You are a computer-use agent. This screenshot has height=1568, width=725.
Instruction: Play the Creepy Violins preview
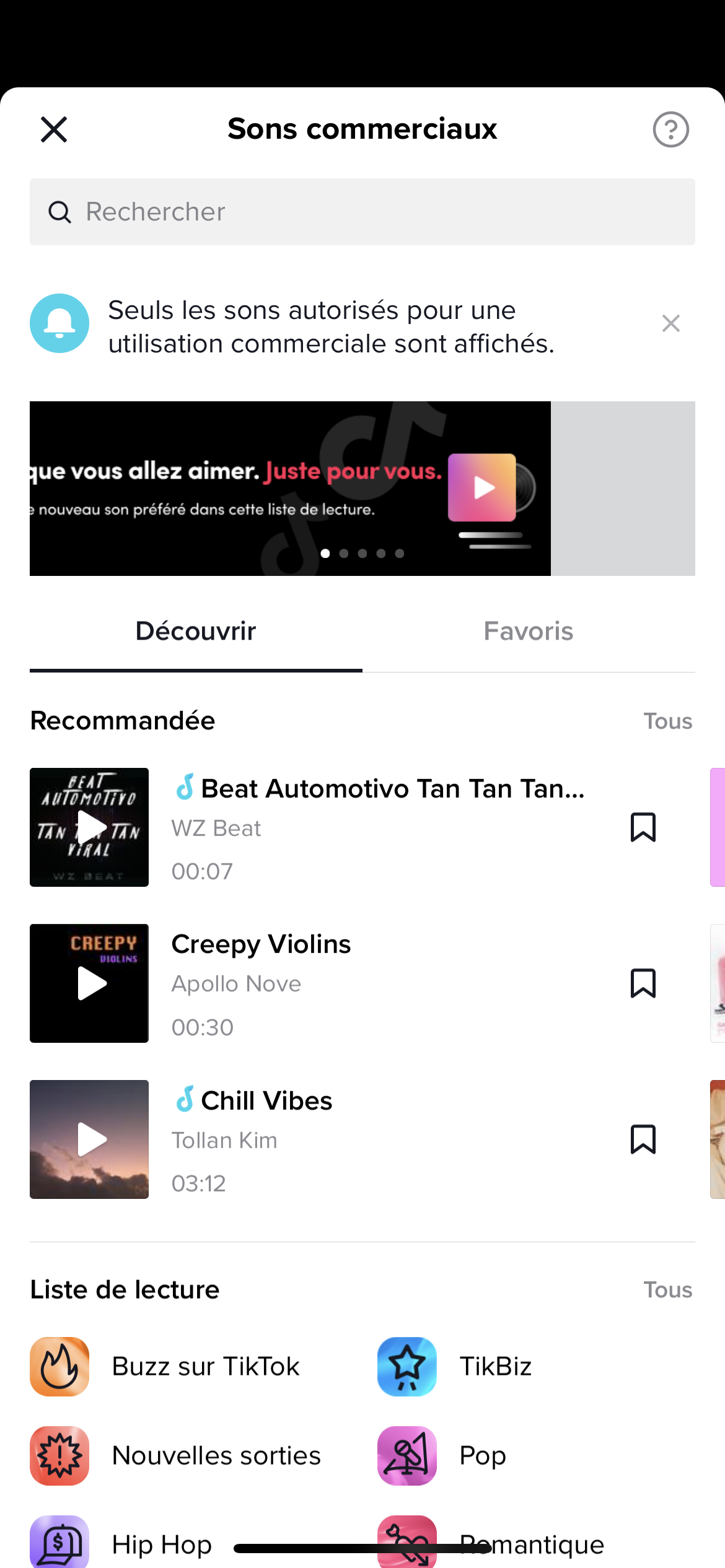[89, 983]
